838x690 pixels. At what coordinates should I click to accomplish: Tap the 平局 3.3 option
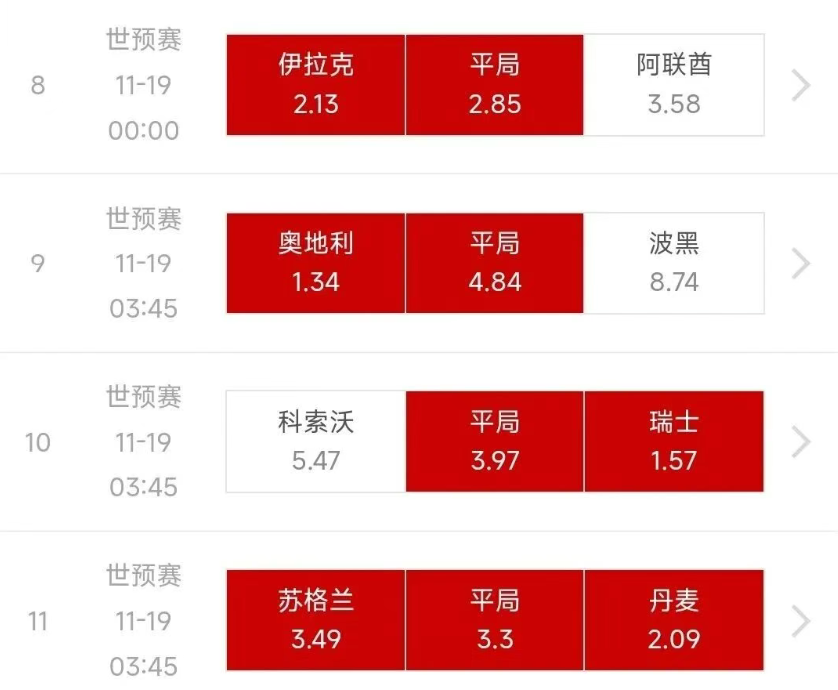495,620
